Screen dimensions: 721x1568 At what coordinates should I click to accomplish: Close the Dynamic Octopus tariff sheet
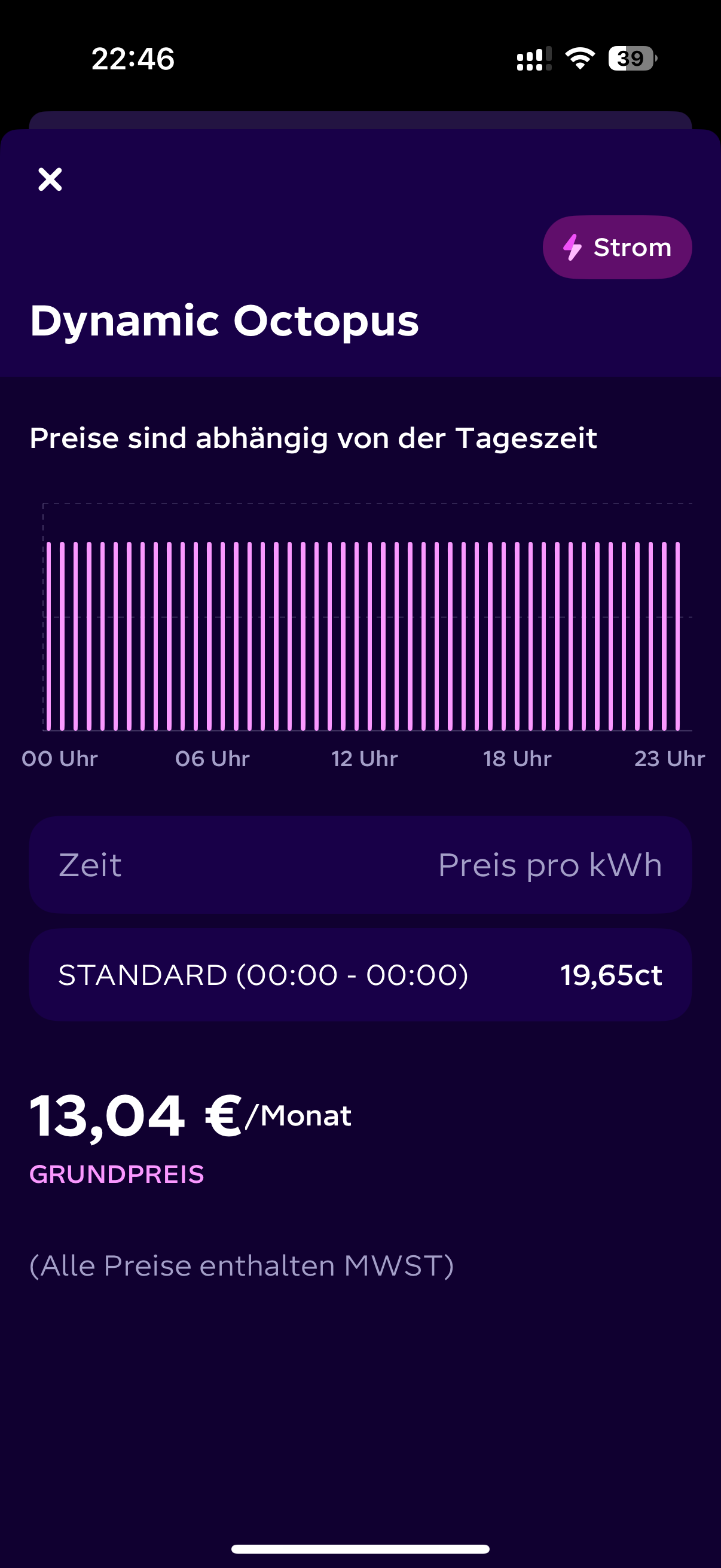pos(50,179)
